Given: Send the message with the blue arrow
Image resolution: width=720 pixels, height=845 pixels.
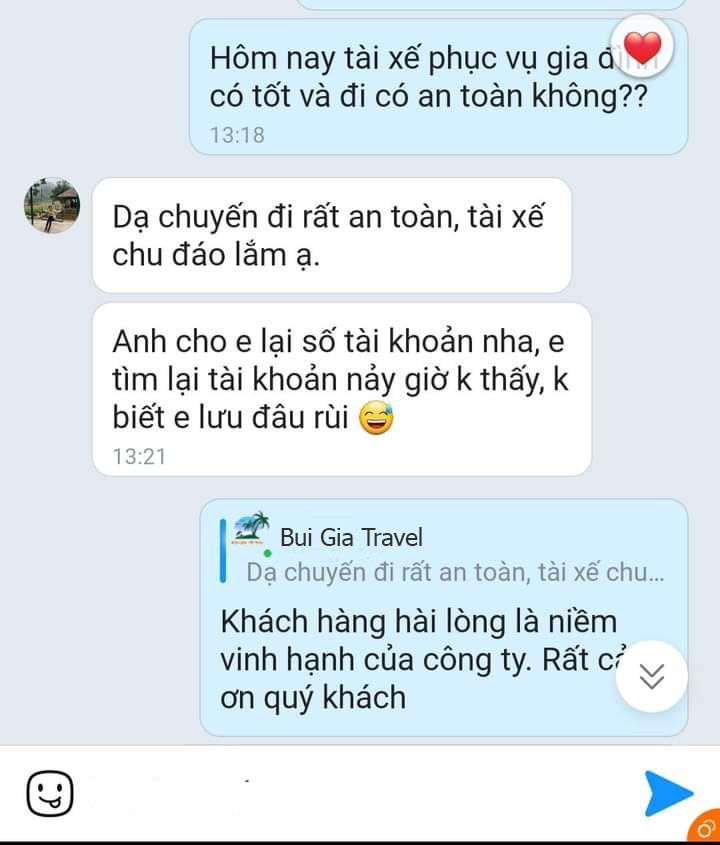Looking at the screenshot, I should (667, 794).
